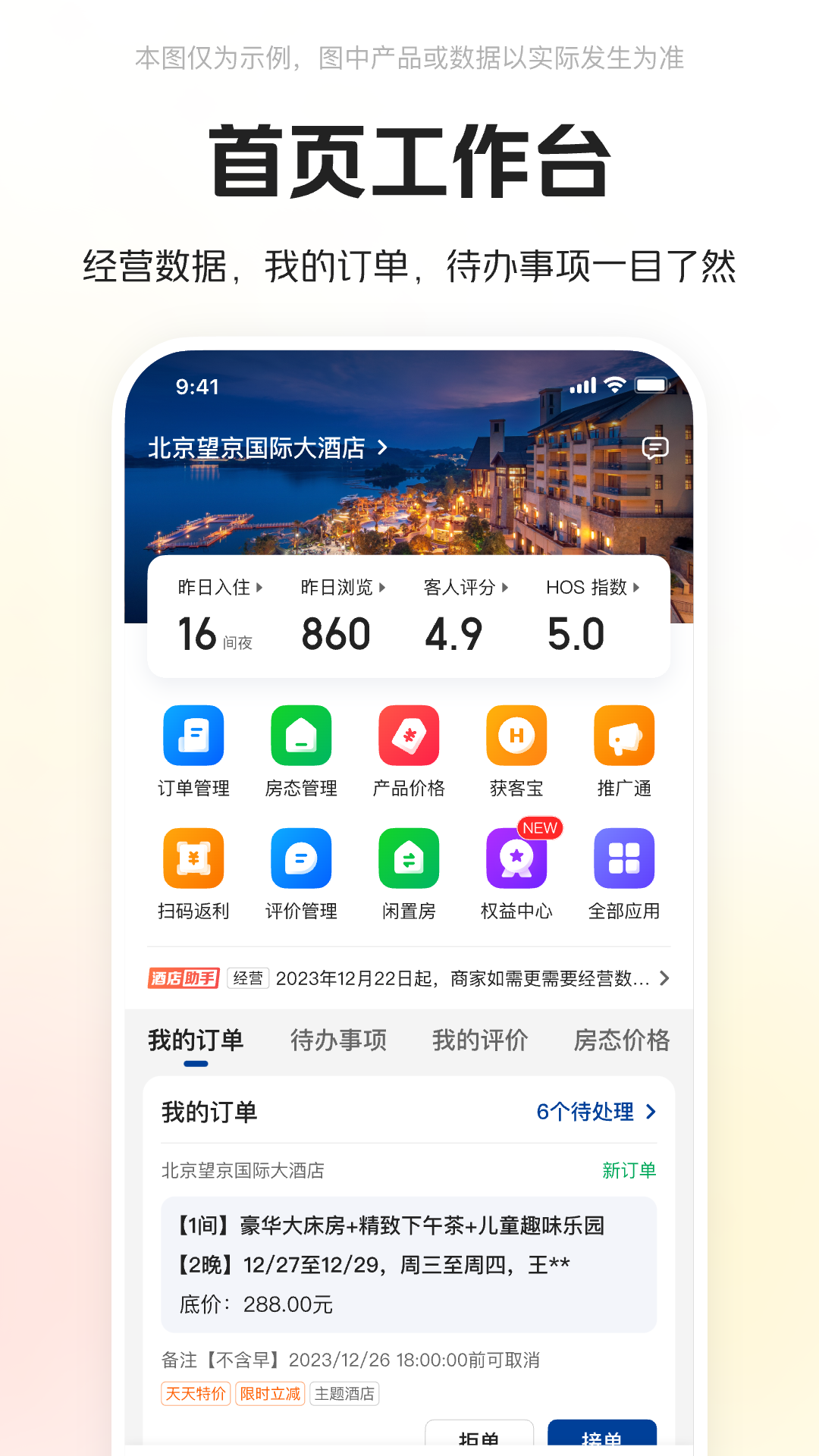Open the 闲置房 idle room tool

point(409,874)
